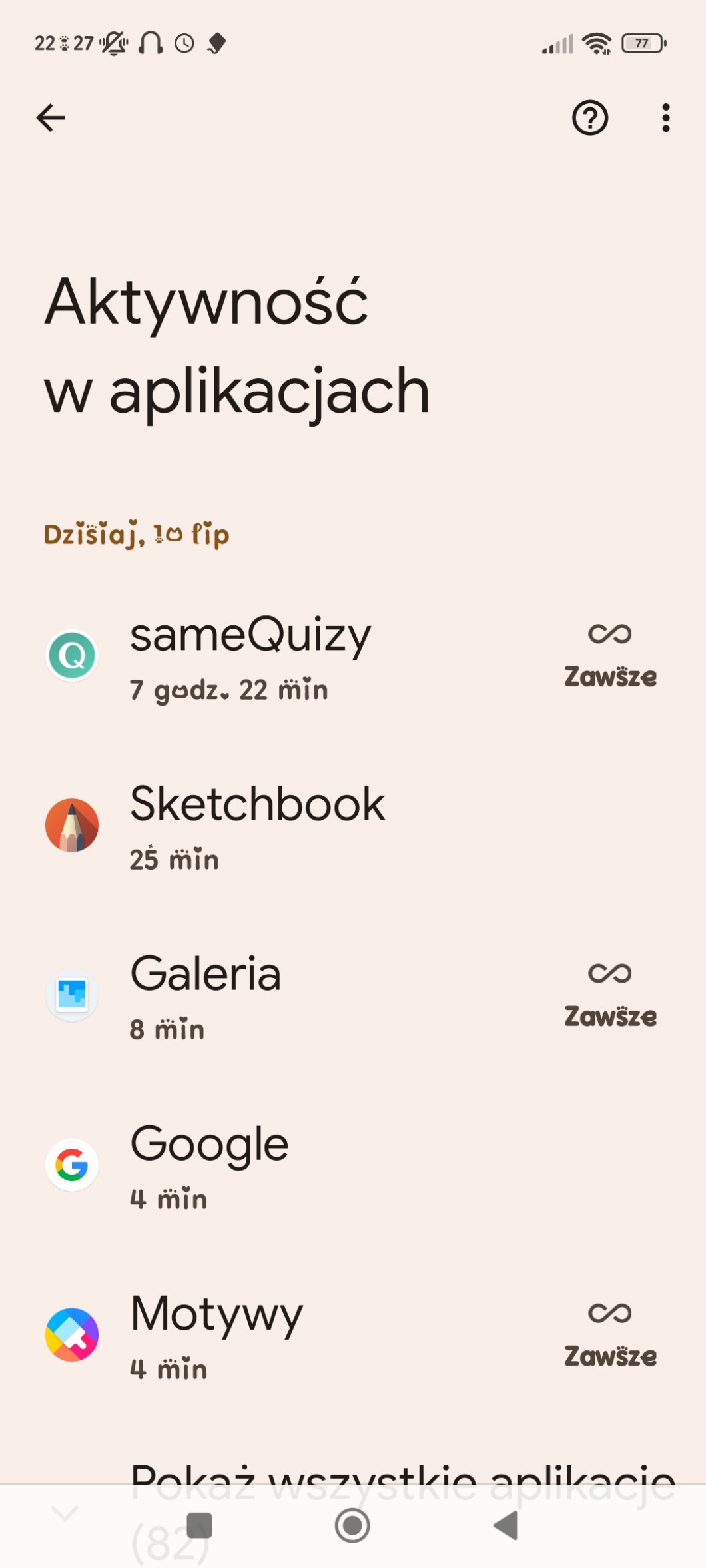
Task: Open sameQuizy app activity details
Action: pos(250,656)
